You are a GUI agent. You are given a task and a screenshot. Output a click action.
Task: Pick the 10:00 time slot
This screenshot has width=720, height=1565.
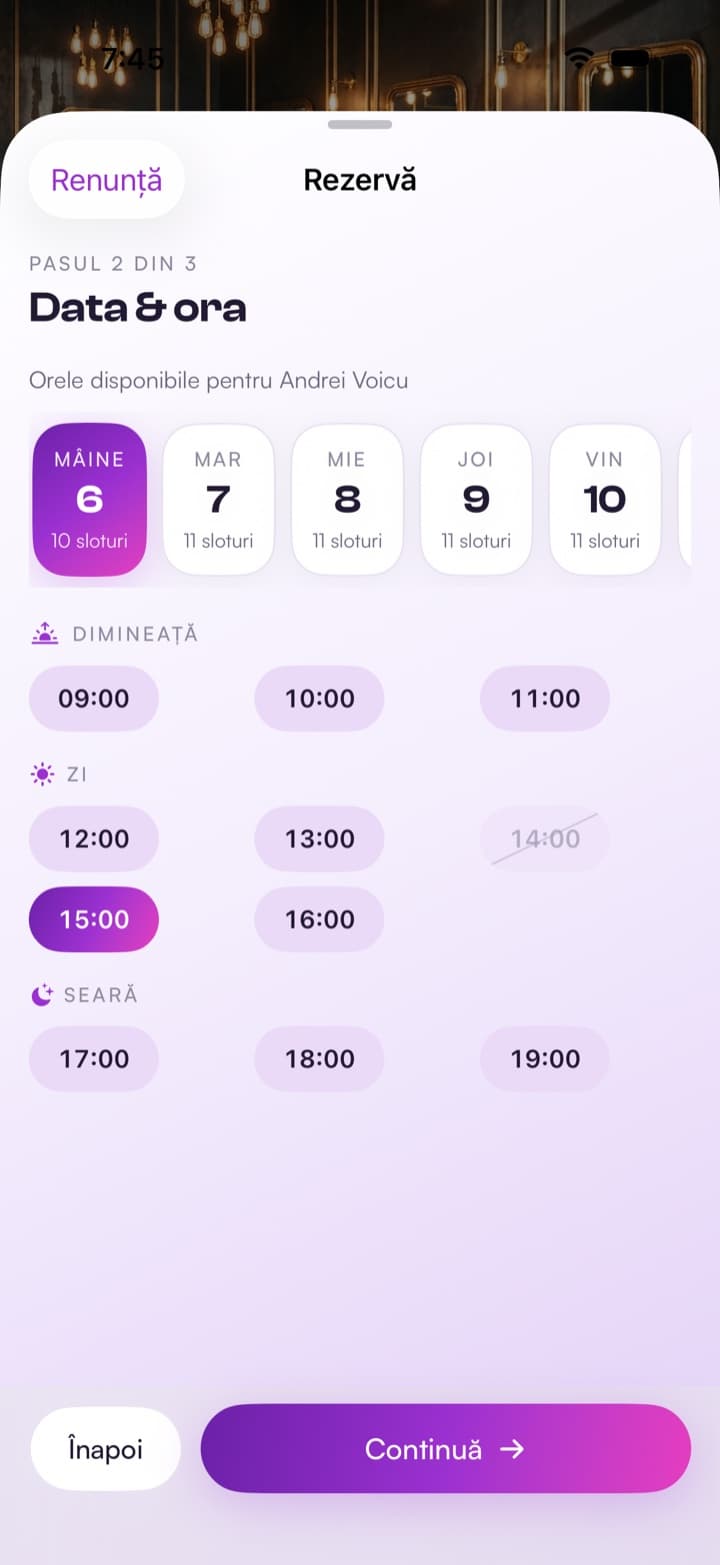(x=320, y=699)
